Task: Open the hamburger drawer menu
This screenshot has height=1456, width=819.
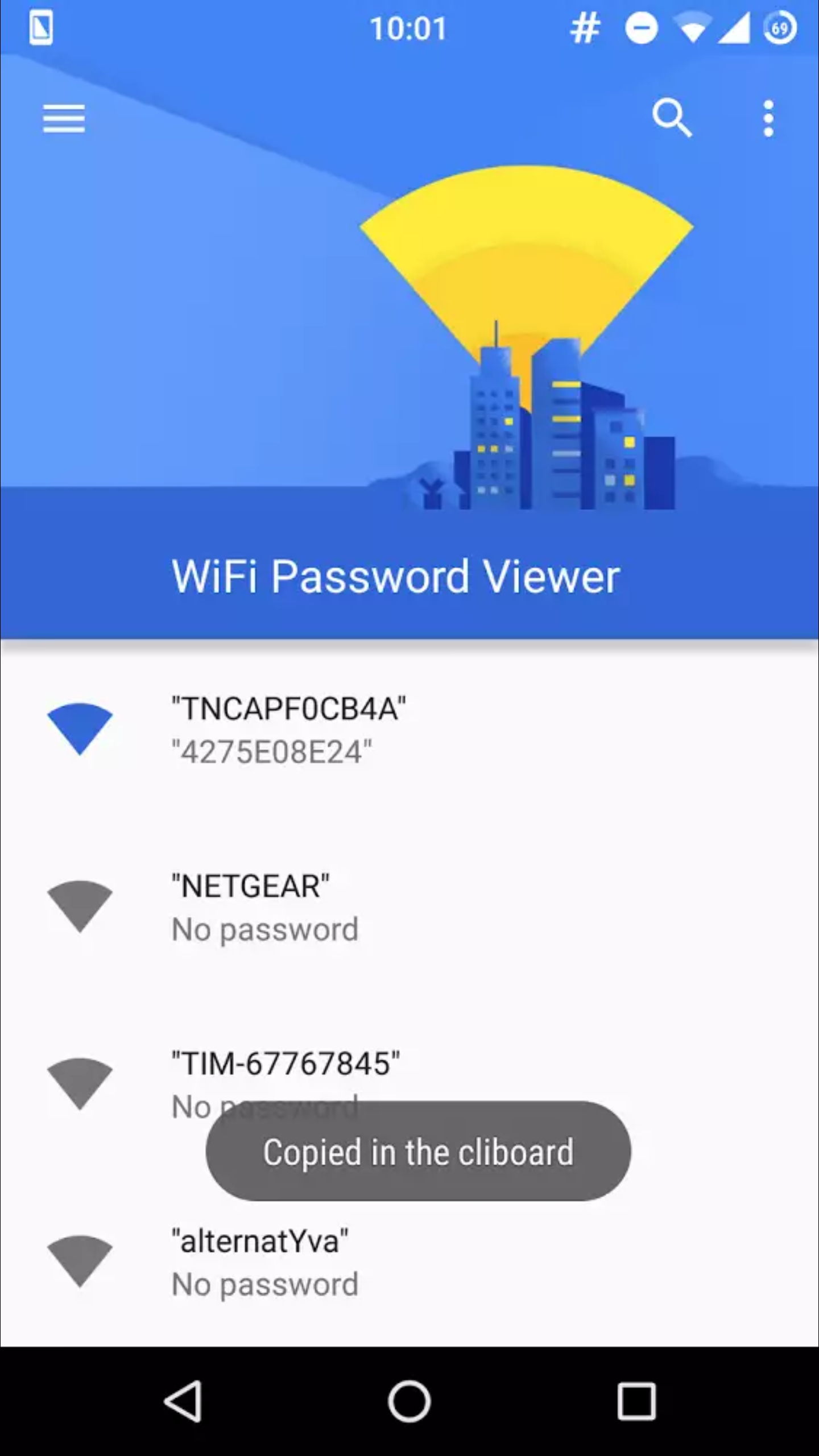Action: [x=64, y=118]
